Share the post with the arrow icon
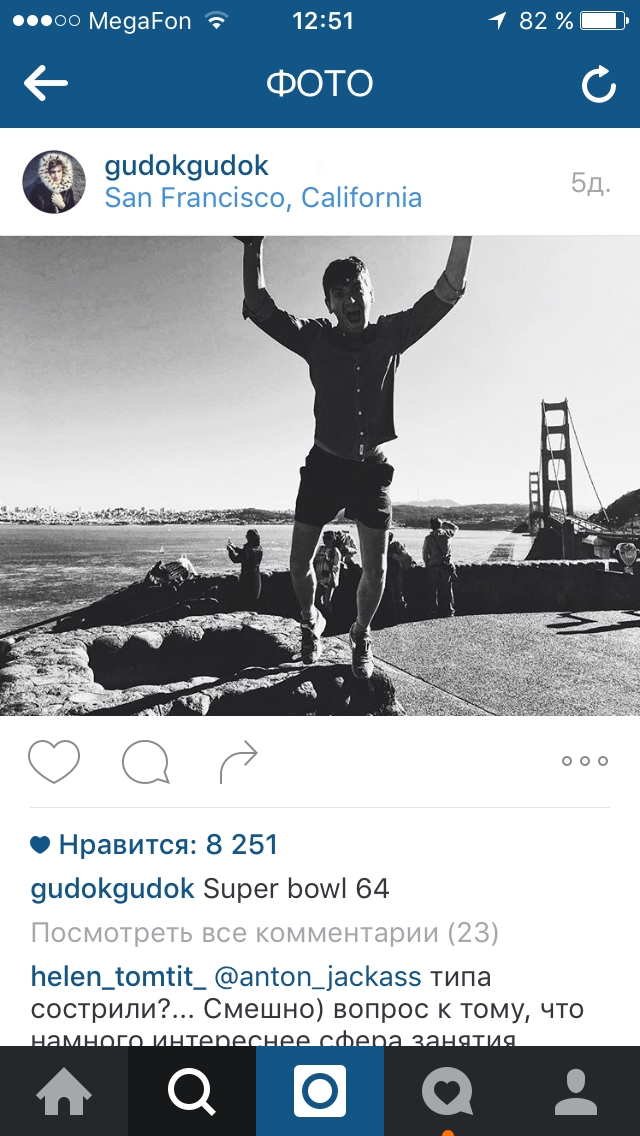 click(239, 763)
